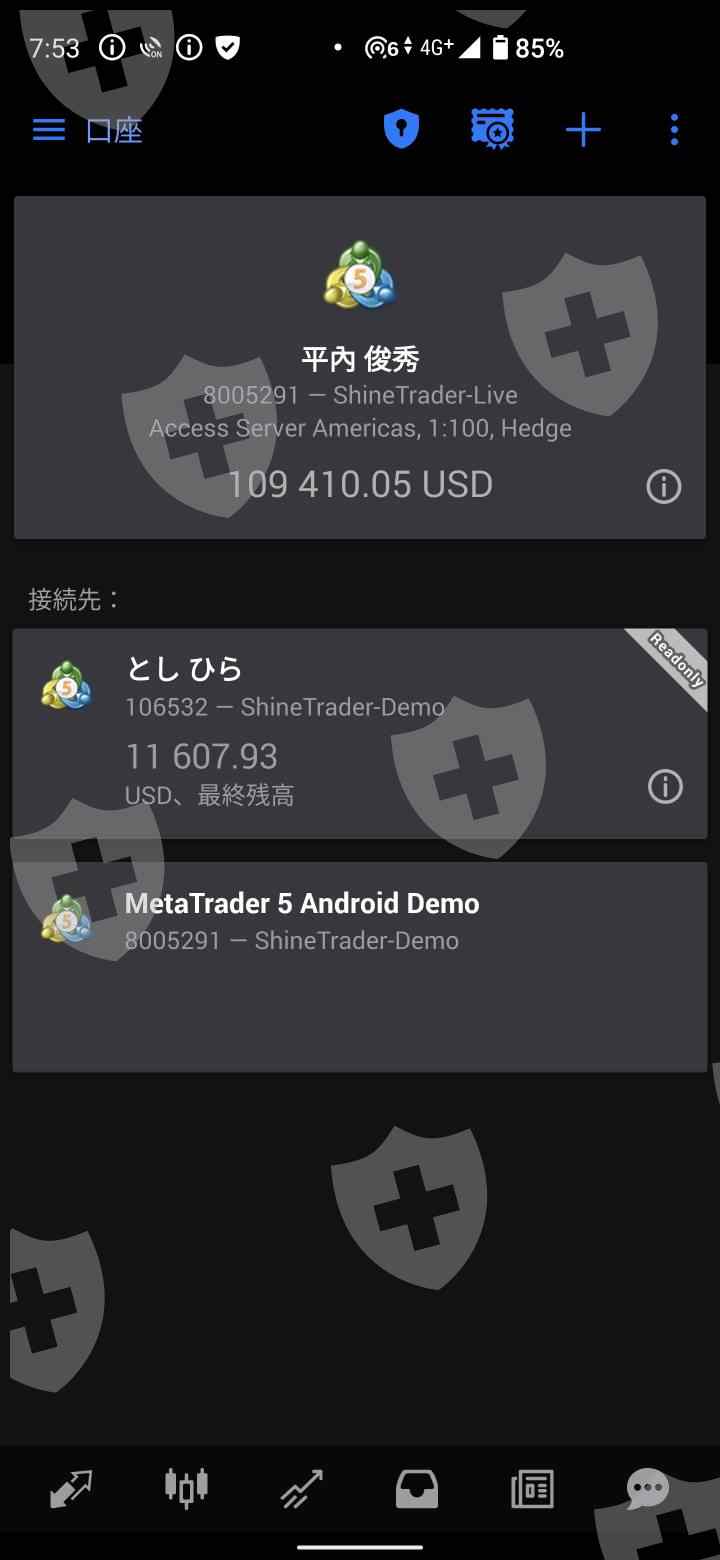Viewport: 720px width, 1560px height.
Task: Switch to the news tab
Action: 532,1489
